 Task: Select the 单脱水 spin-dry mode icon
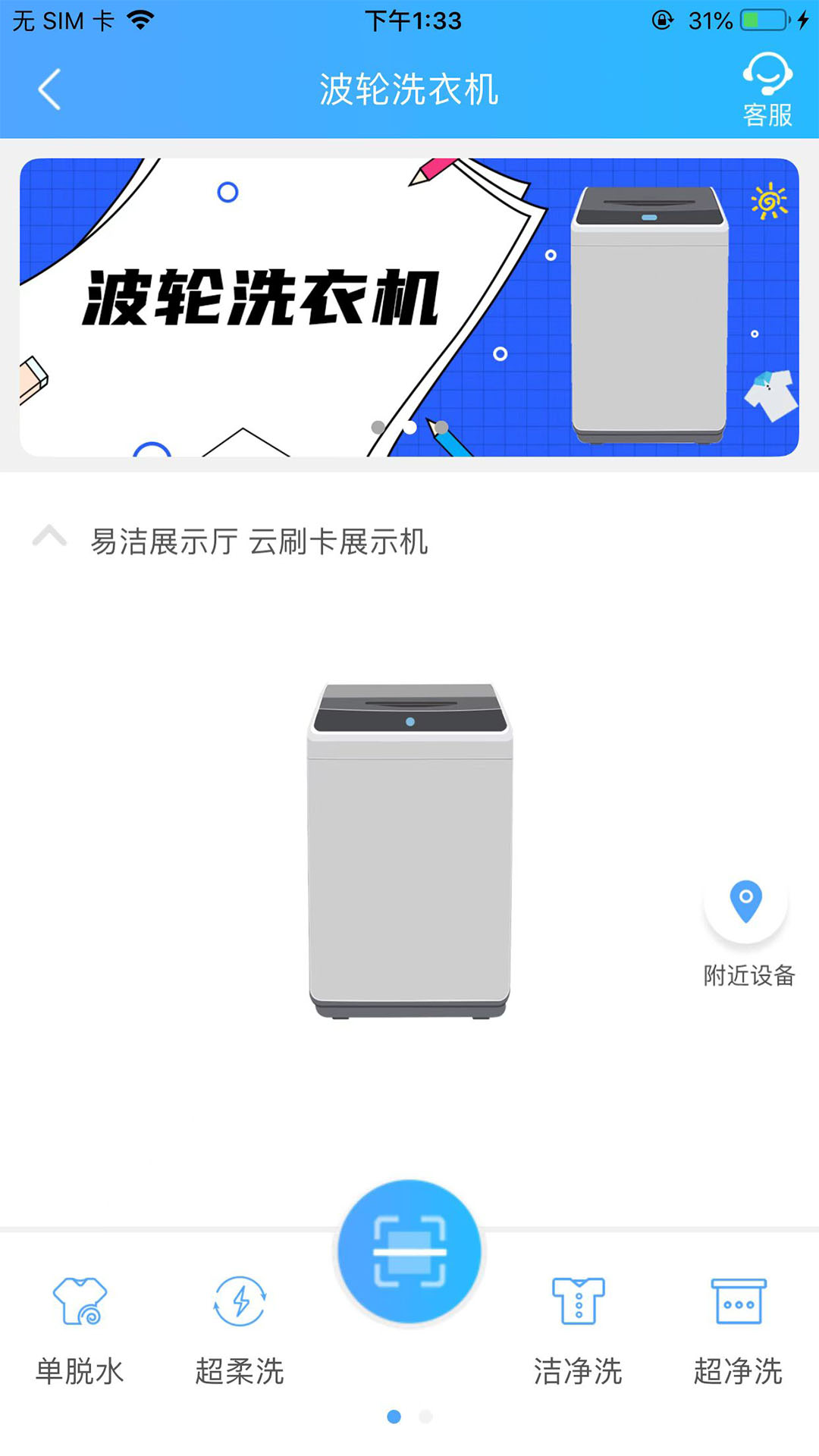tap(80, 1302)
